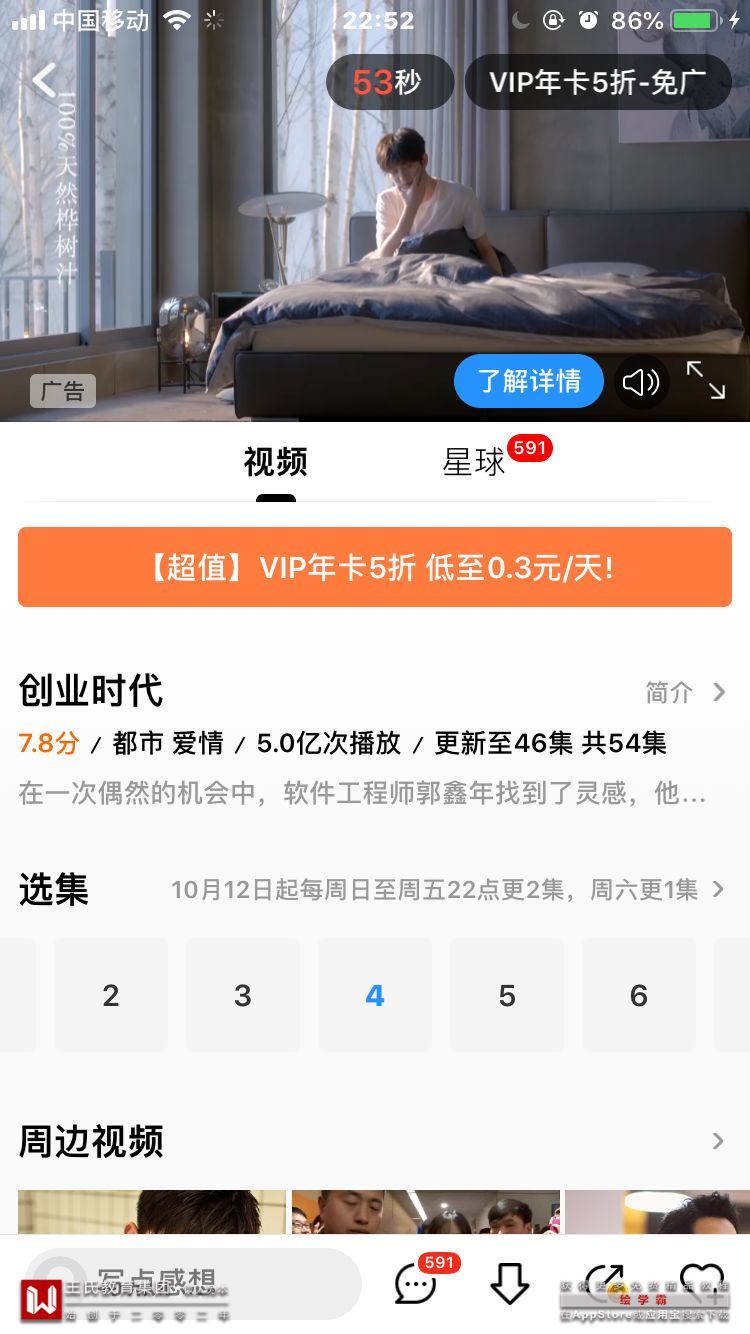Open the ad's 了解详情 button
Screen dimensions: 750x1334
coord(528,381)
